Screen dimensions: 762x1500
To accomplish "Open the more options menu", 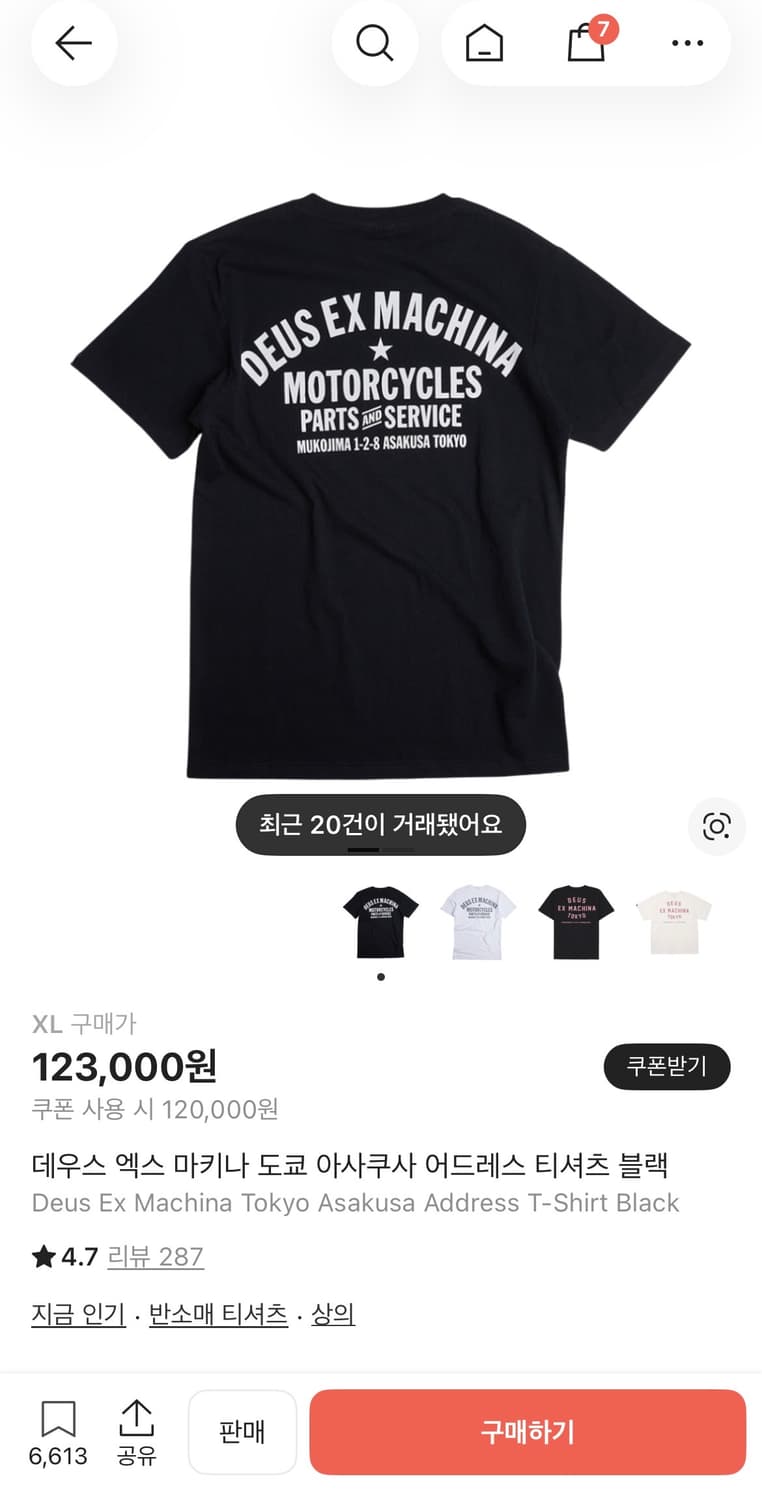I will click(x=686, y=43).
